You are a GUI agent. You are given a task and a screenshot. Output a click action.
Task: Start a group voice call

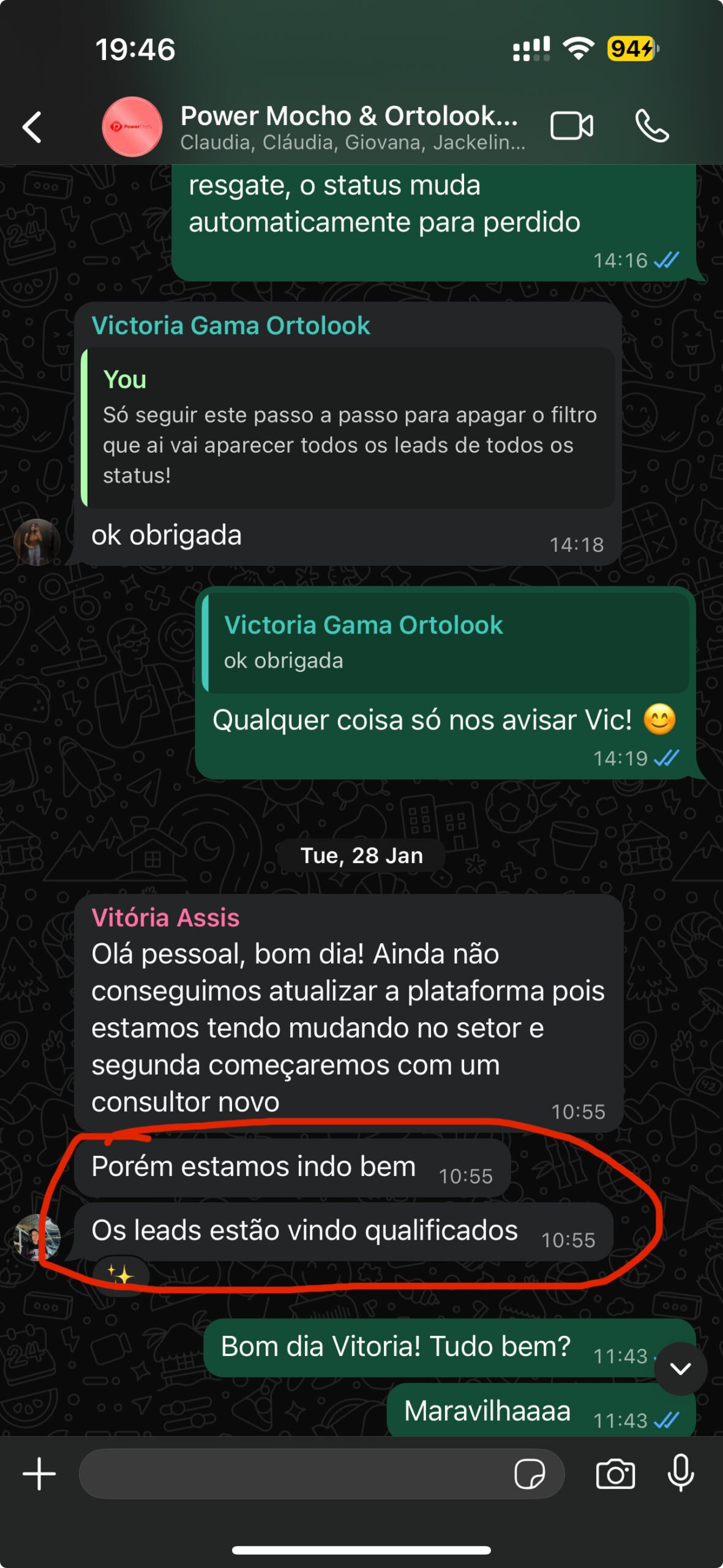click(x=651, y=127)
